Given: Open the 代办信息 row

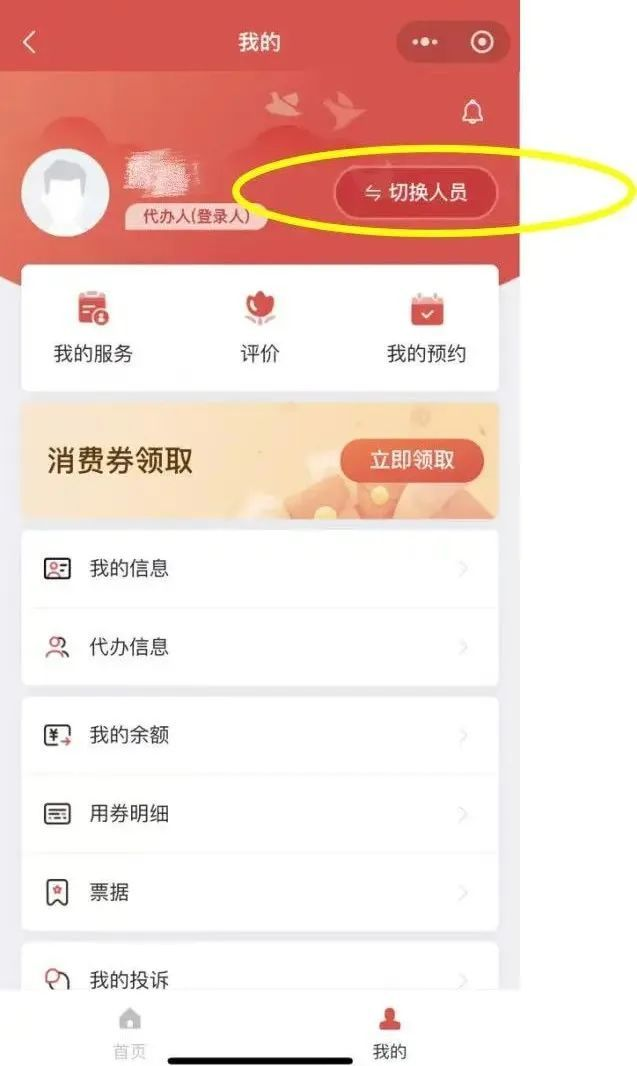Looking at the screenshot, I should tap(259, 647).
